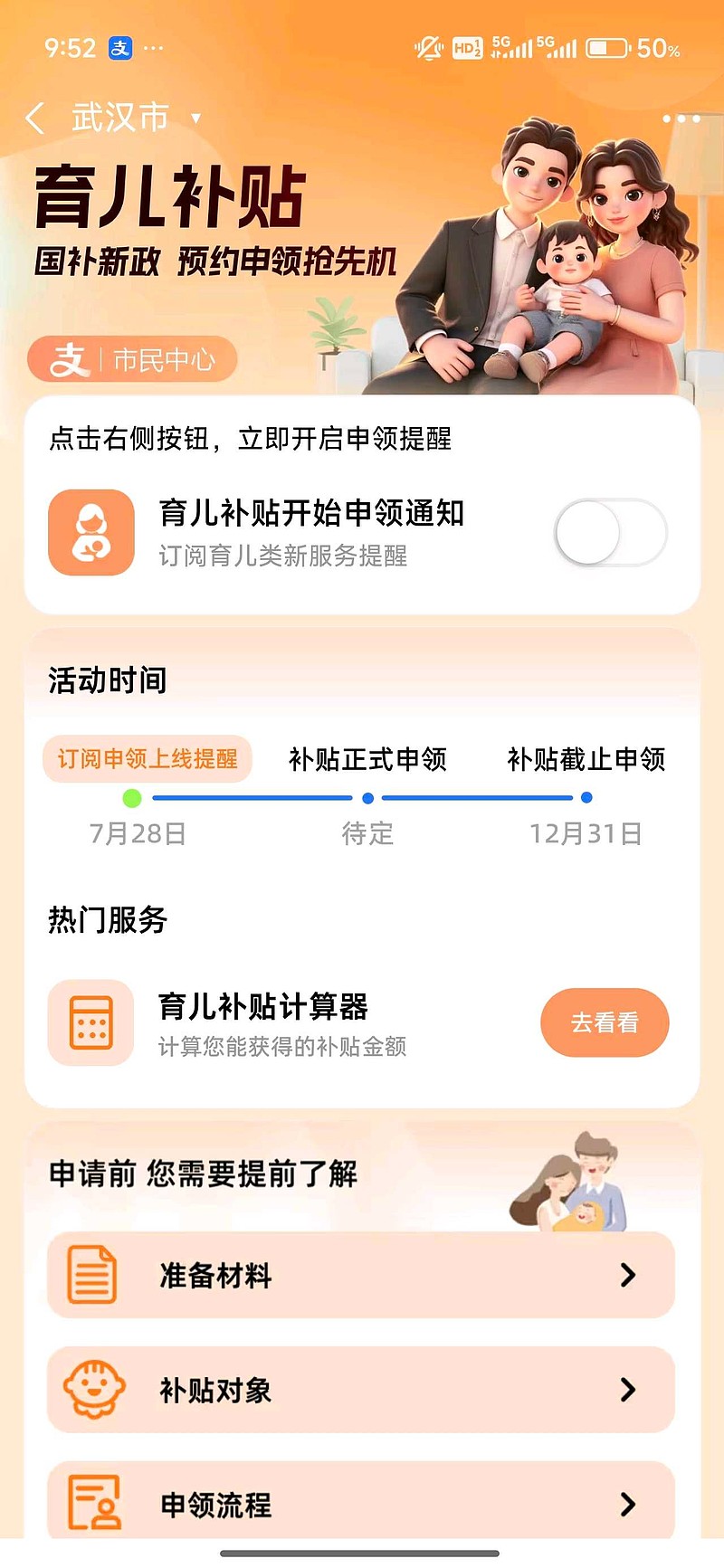Expand the 准备材料 section chevron
The height and width of the screenshot is (1568, 724).
tap(628, 1276)
